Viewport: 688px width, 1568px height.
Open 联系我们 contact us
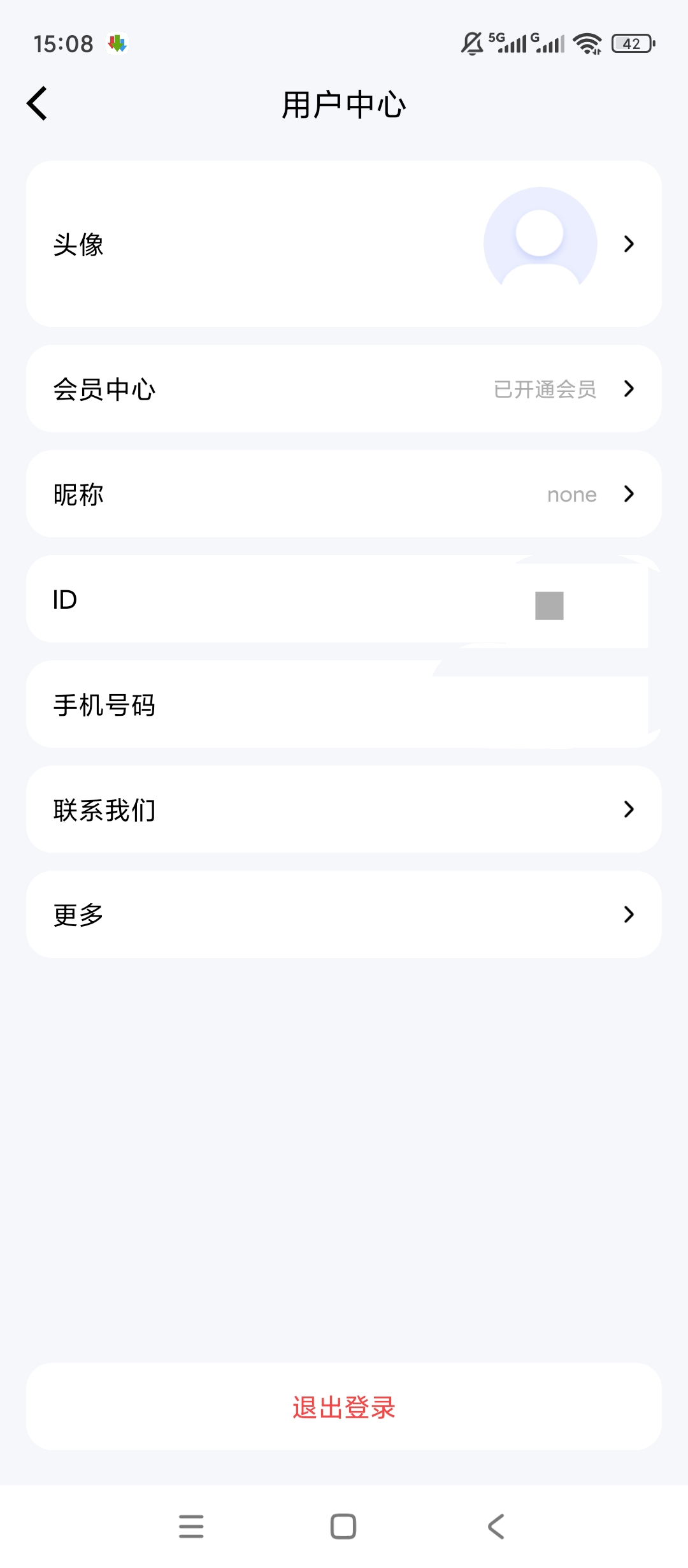pyautogui.click(x=344, y=809)
